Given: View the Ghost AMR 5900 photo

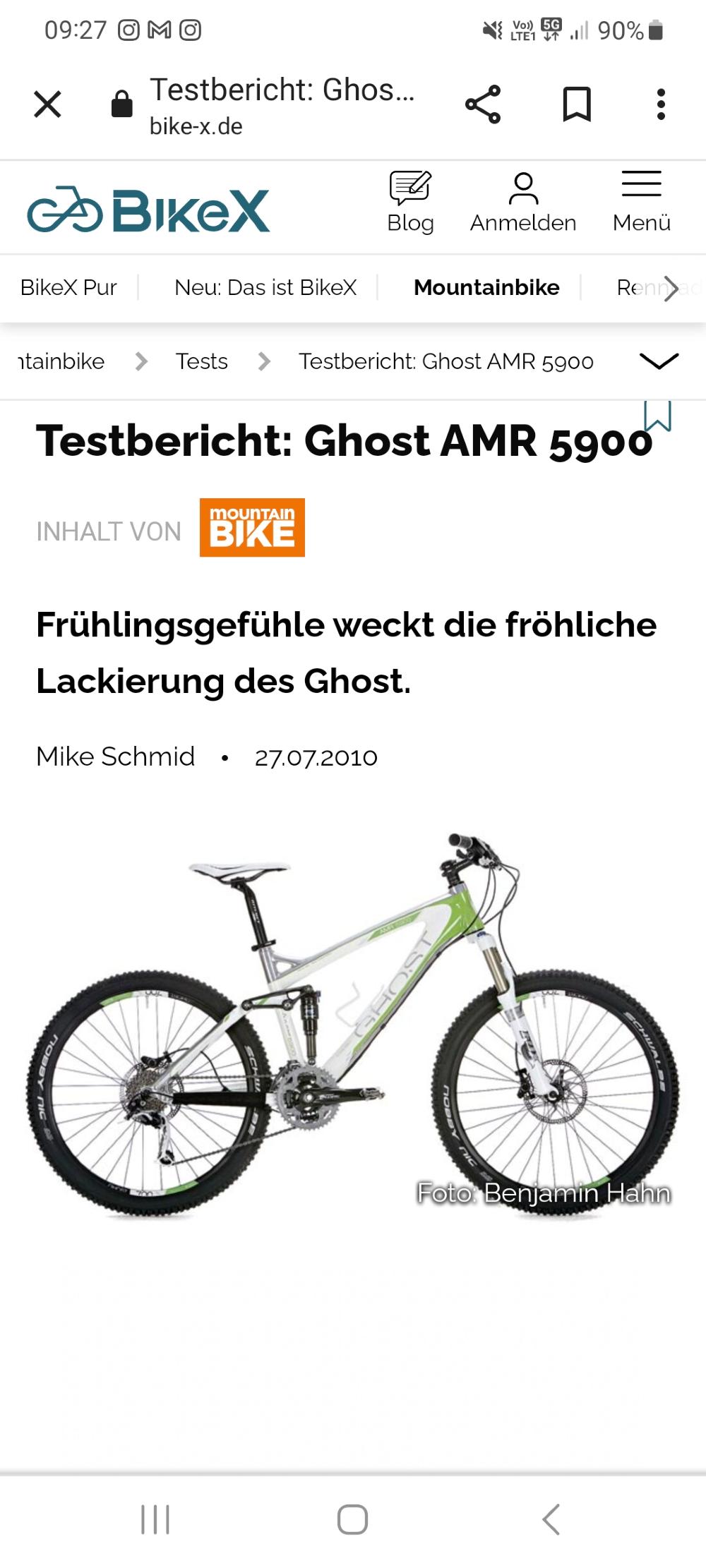Looking at the screenshot, I should 353,1023.
